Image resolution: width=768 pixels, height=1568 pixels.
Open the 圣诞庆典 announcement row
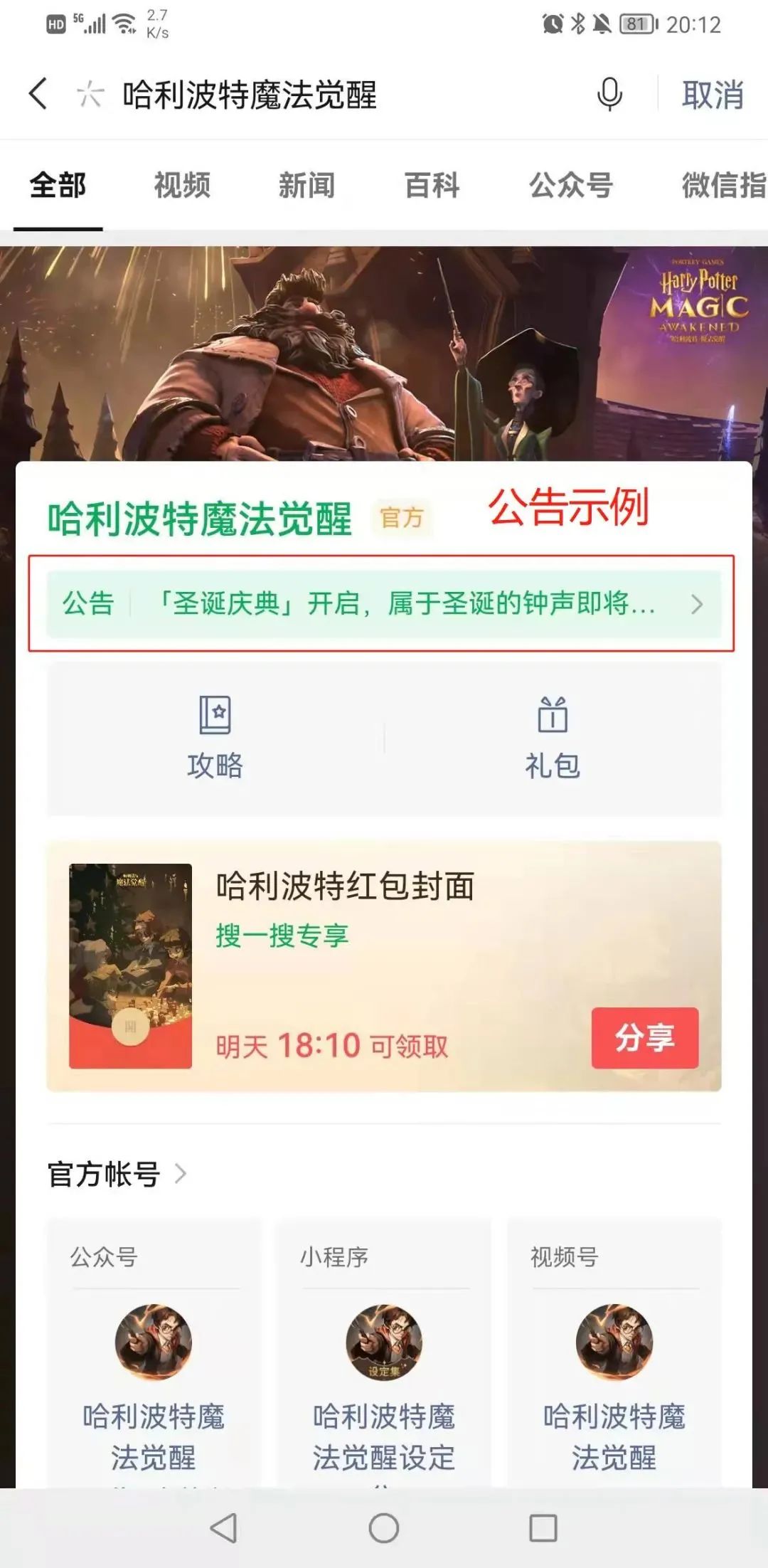(383, 604)
